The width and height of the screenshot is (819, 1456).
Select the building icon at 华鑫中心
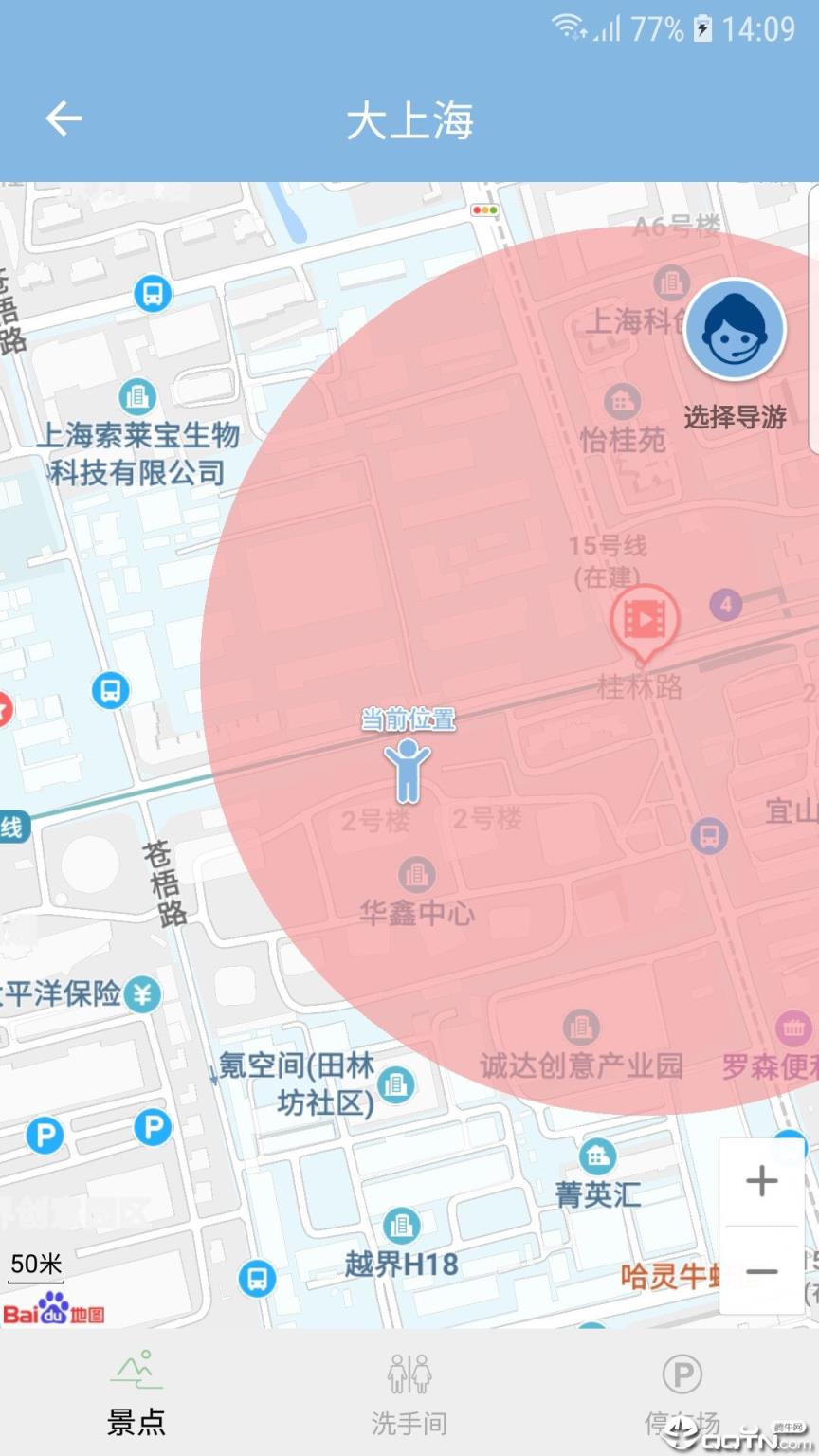pyautogui.click(x=417, y=871)
